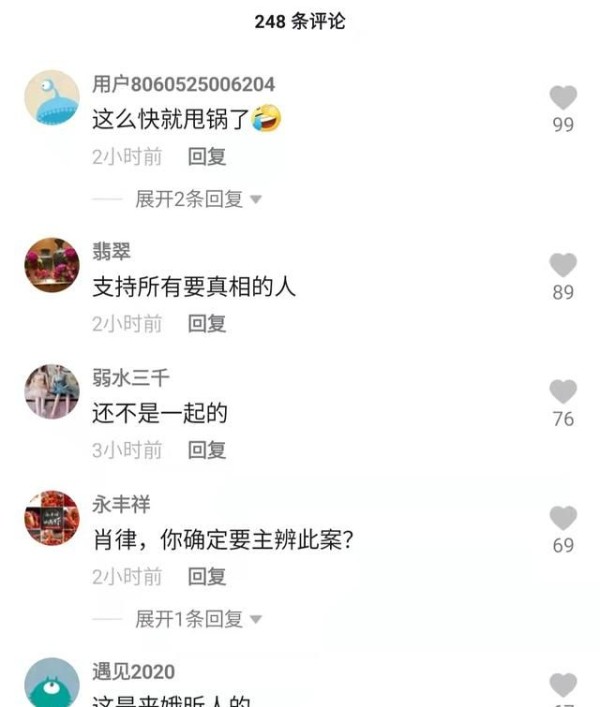Open 用户8060525006204's profile avatar
Image resolution: width=600 pixels, height=707 pixels.
pyautogui.click(x=51, y=98)
